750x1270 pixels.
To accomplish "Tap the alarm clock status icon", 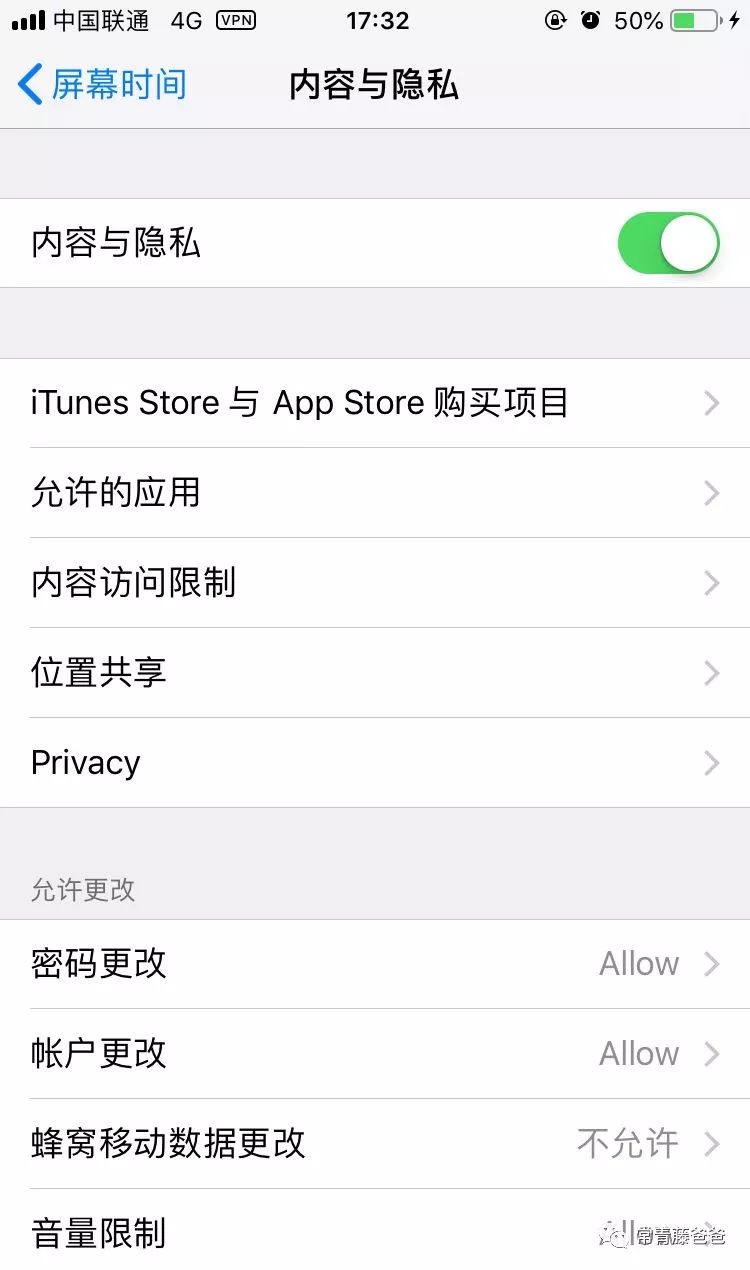I will (x=588, y=20).
